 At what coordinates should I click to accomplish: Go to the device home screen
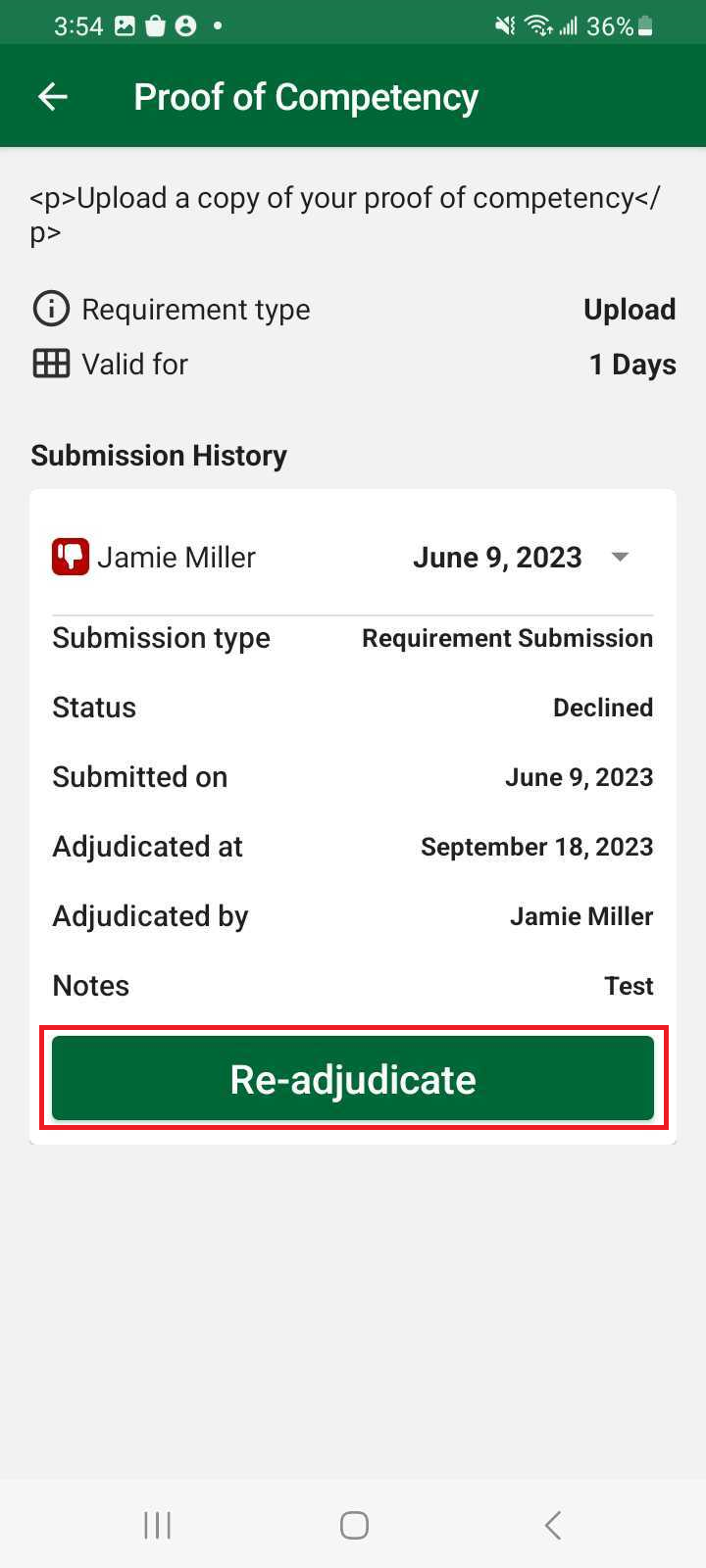pyautogui.click(x=354, y=1525)
